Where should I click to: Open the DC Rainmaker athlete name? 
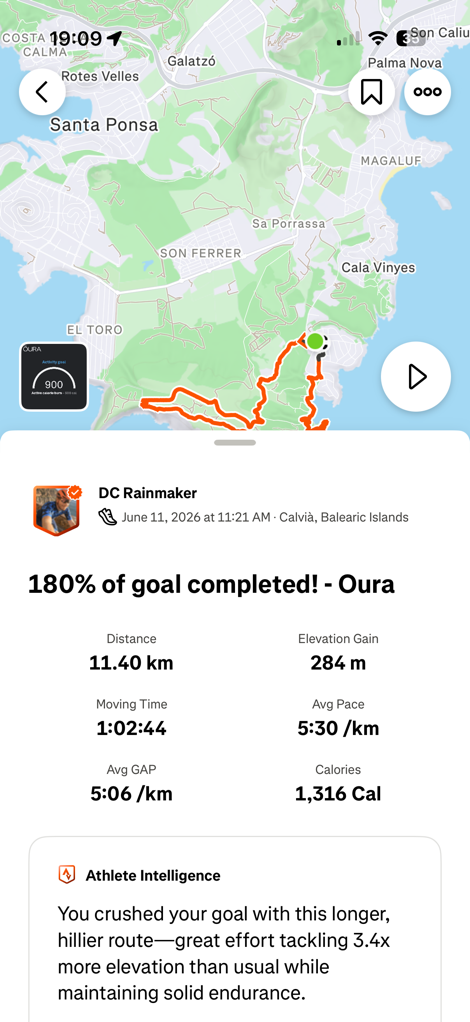148,493
